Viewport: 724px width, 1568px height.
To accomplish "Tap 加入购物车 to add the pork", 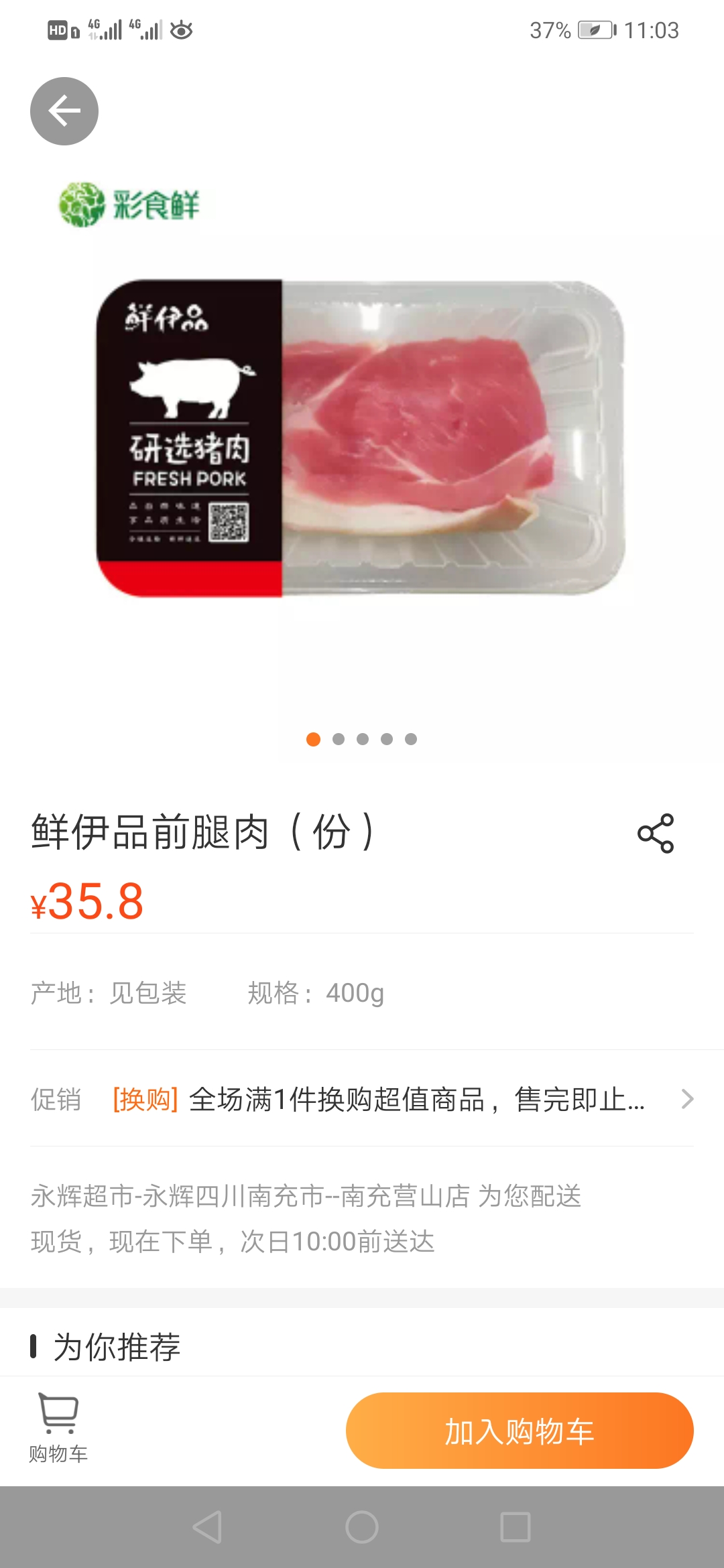I will [519, 1431].
